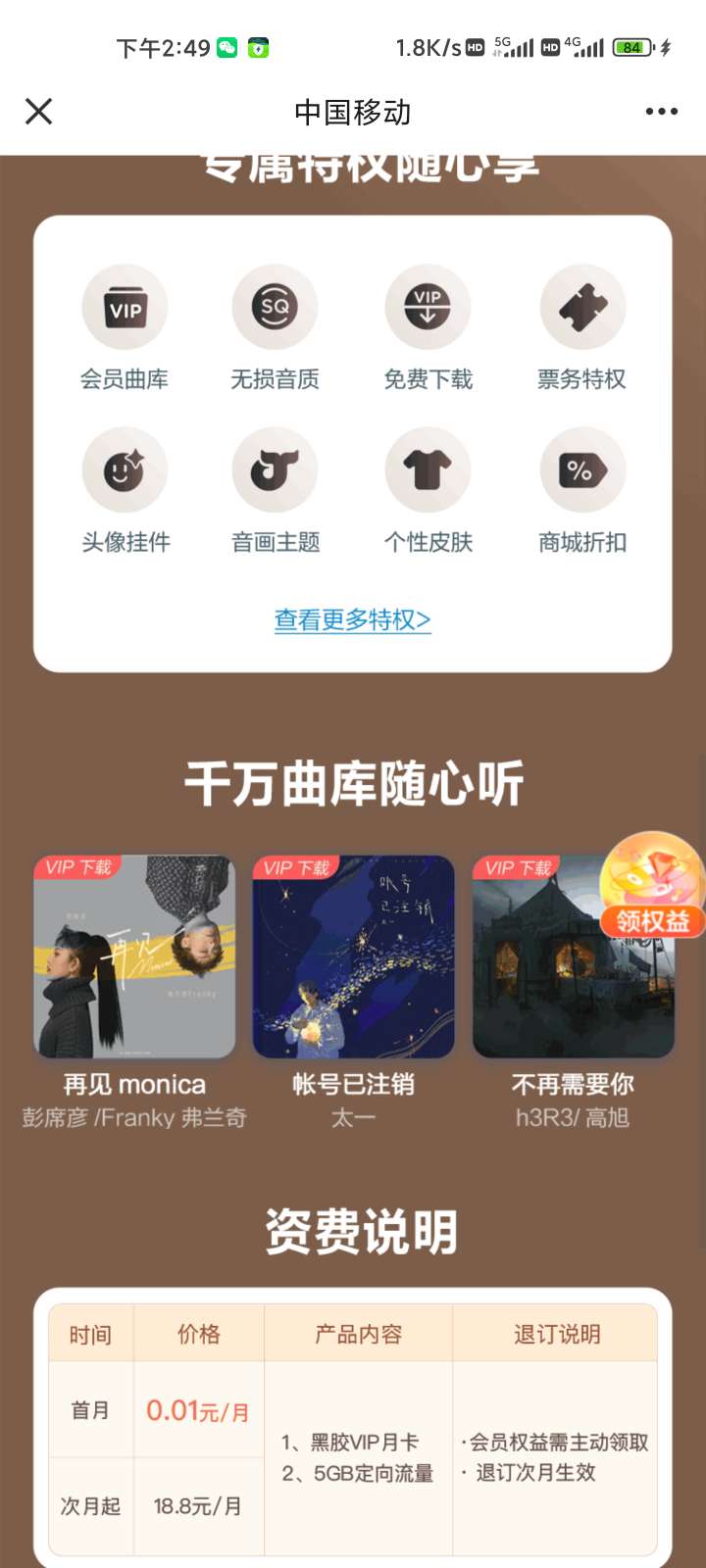Open the 个性皮肤 privilege
The image size is (706, 1568).
point(428,471)
